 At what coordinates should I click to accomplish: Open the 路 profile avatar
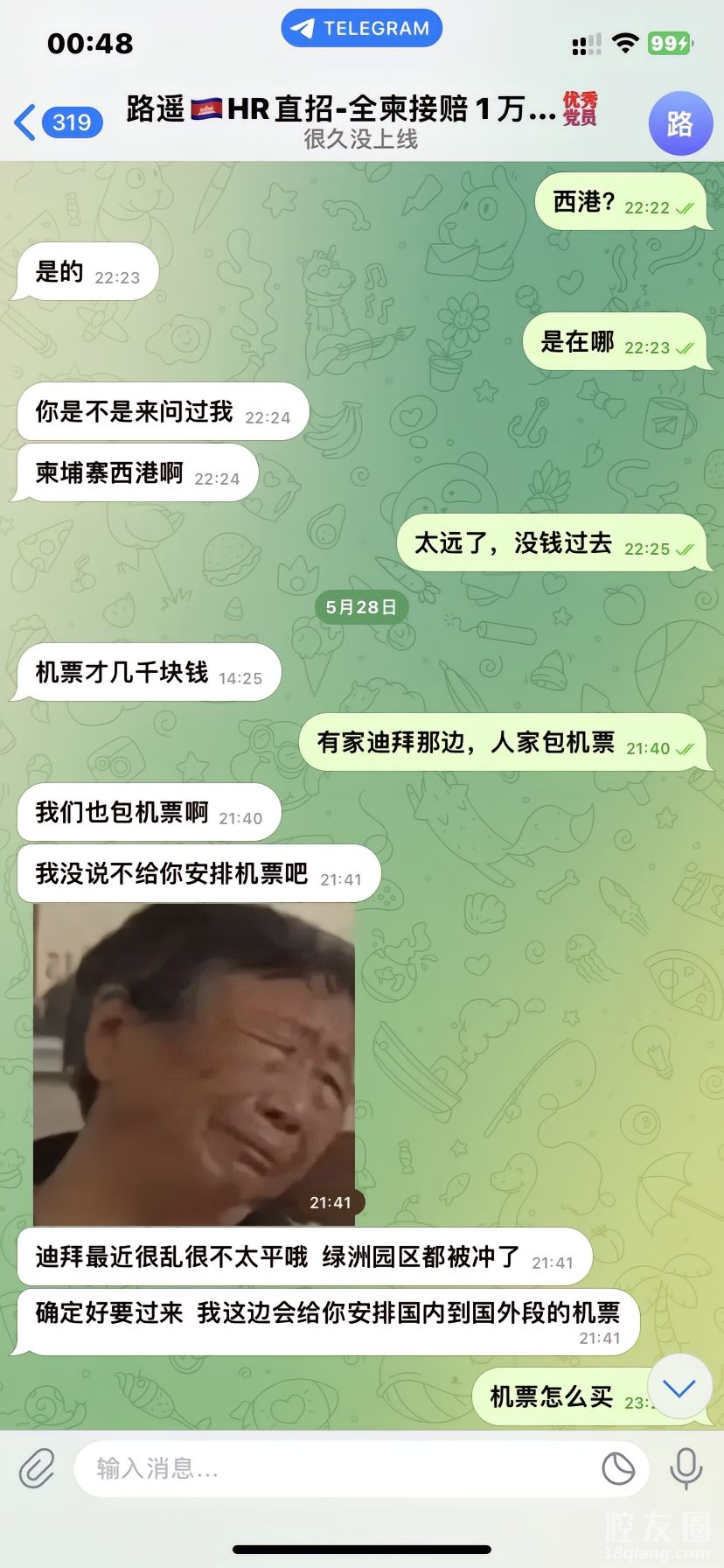[x=679, y=123]
